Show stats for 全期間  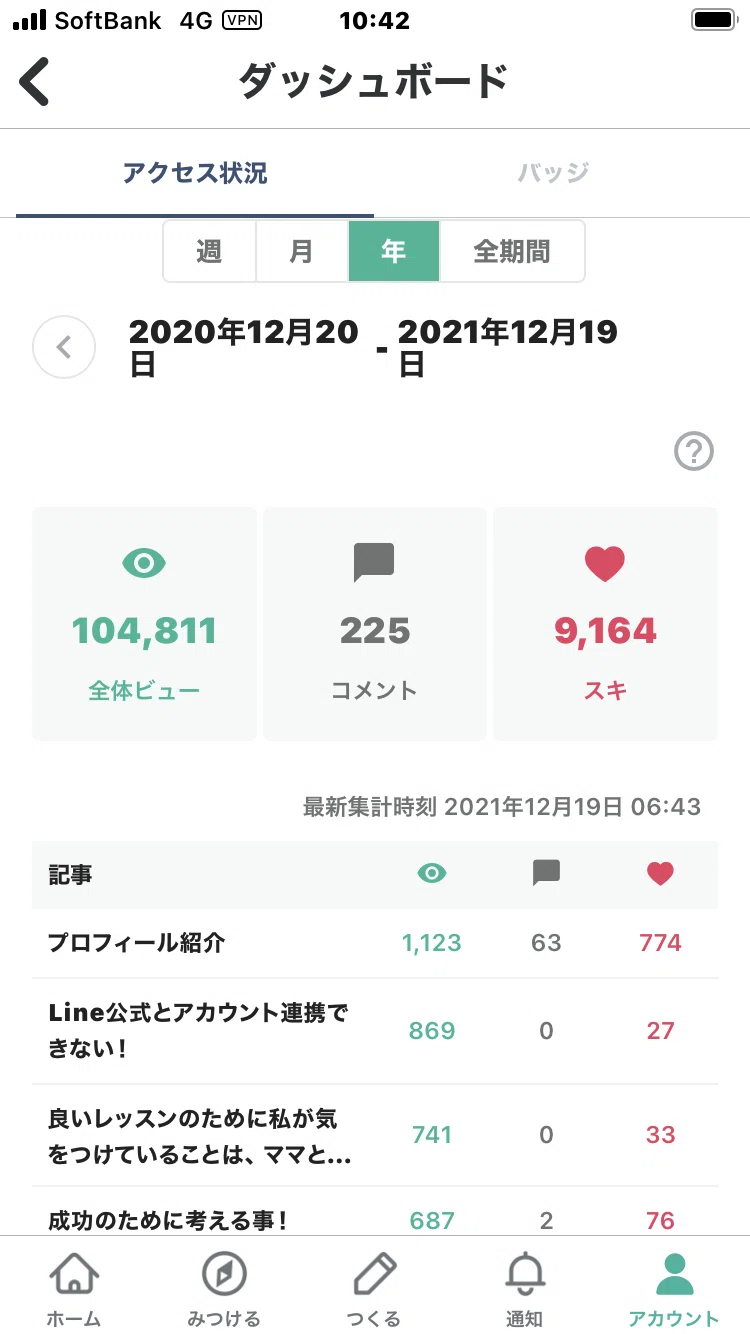point(512,251)
